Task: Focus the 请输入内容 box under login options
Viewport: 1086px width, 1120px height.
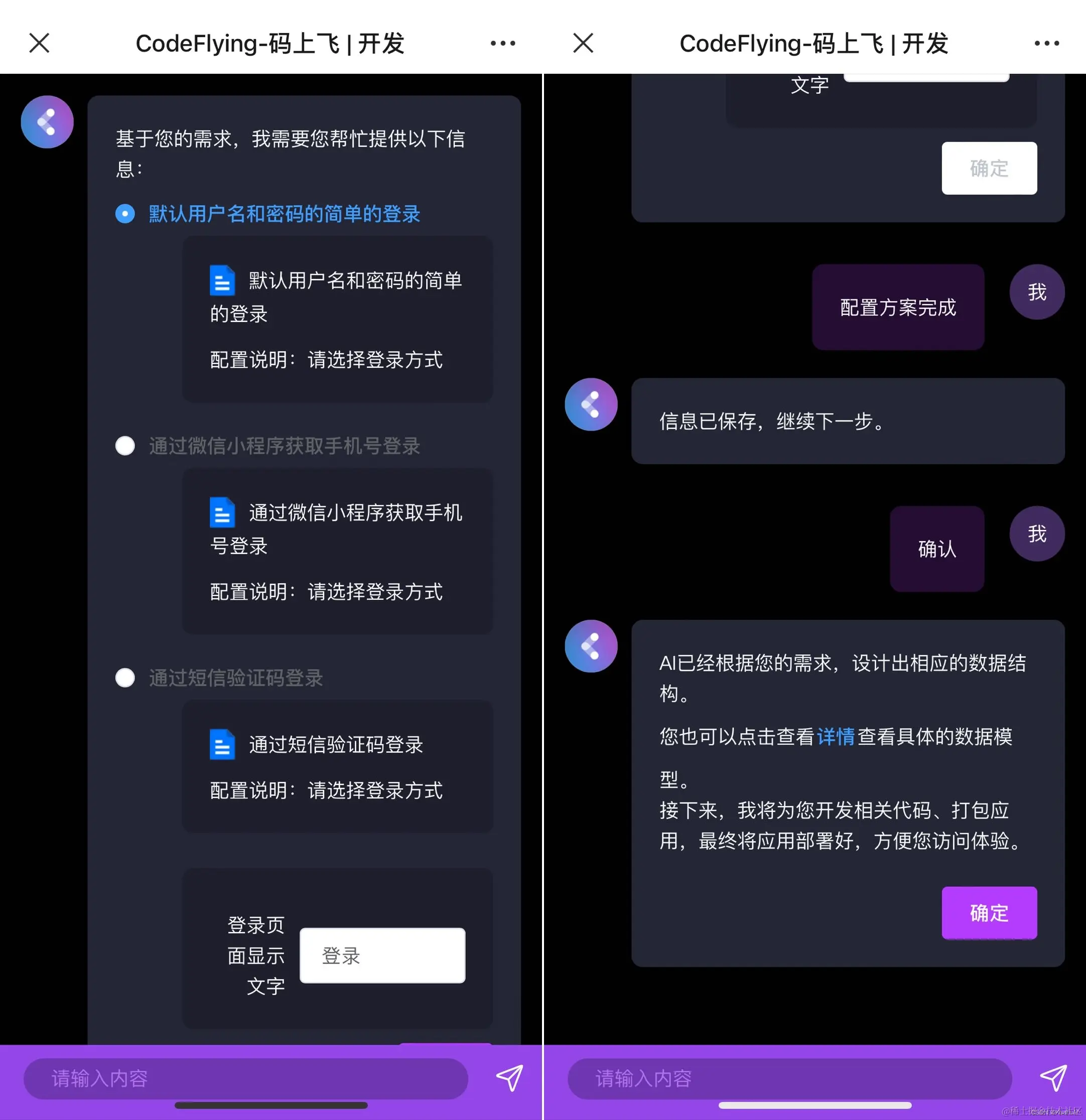Action: point(246,1078)
